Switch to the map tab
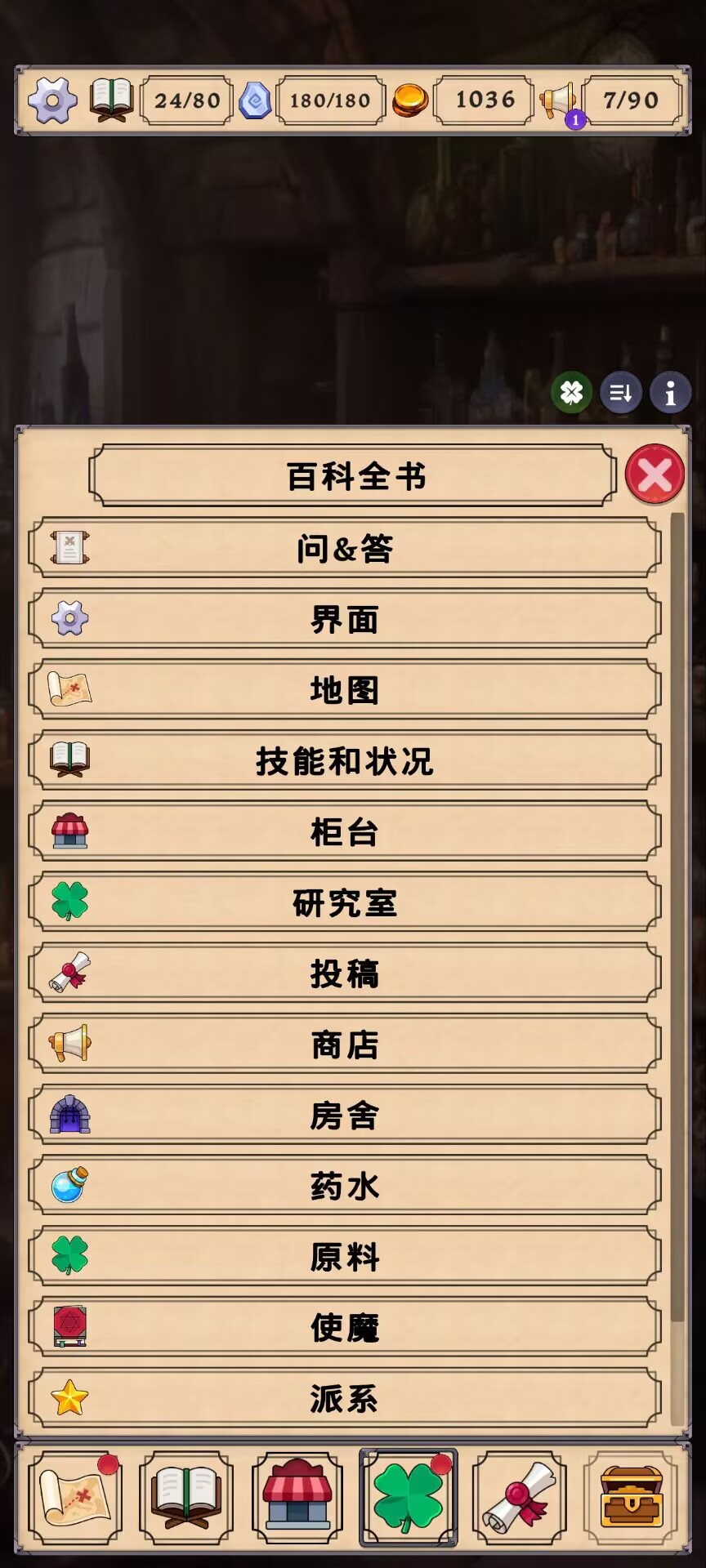This screenshot has height=1568, width=706. click(75, 1498)
